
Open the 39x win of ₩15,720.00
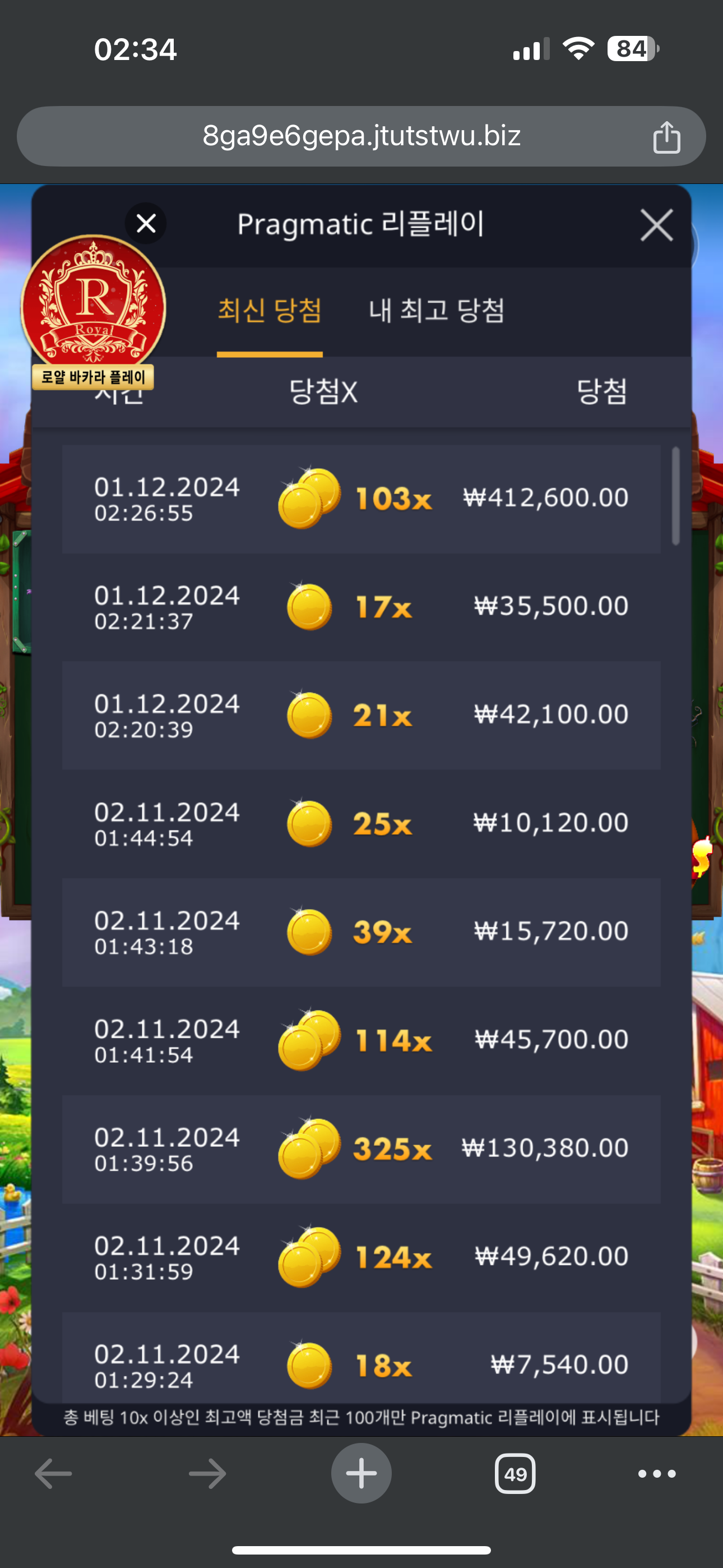pyautogui.click(x=361, y=932)
